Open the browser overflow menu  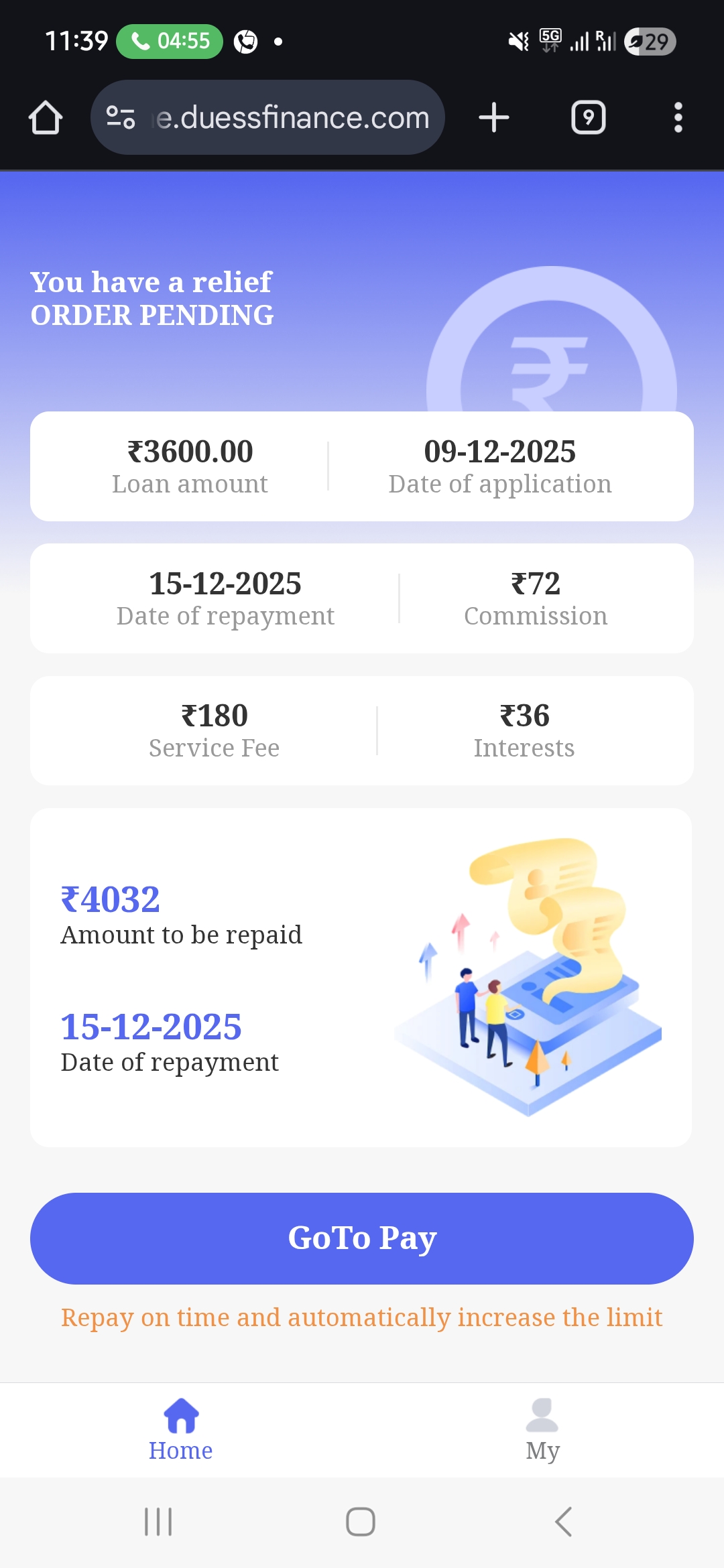coord(678,118)
